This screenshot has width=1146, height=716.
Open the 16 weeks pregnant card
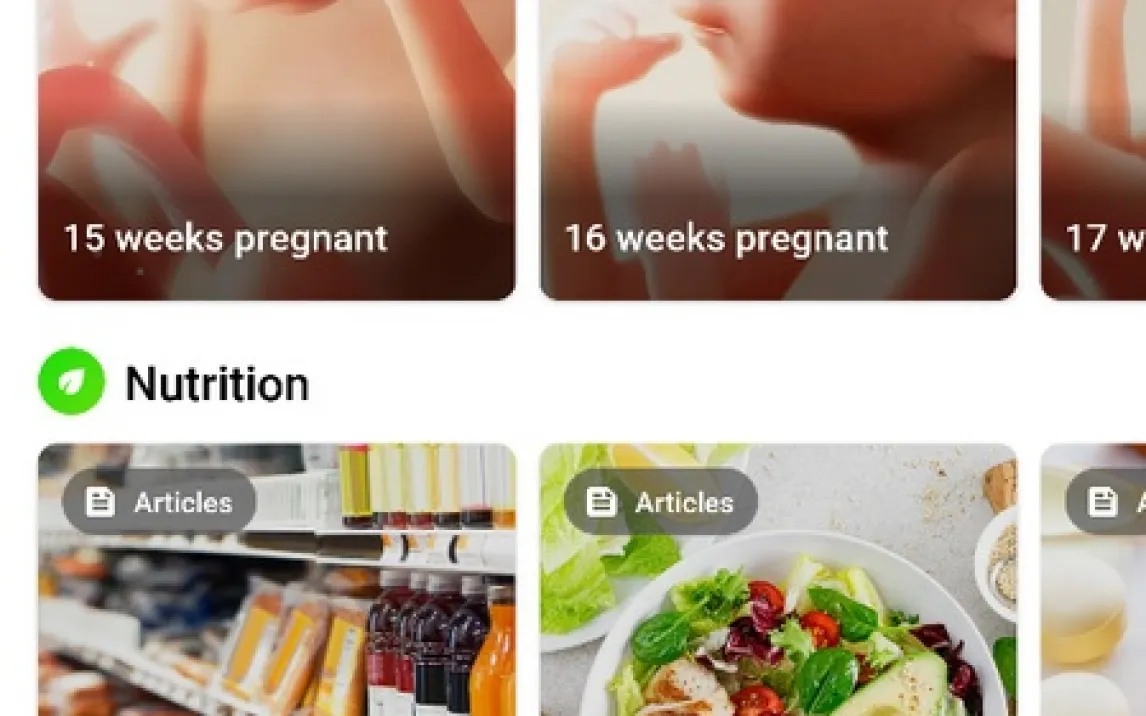point(778,150)
